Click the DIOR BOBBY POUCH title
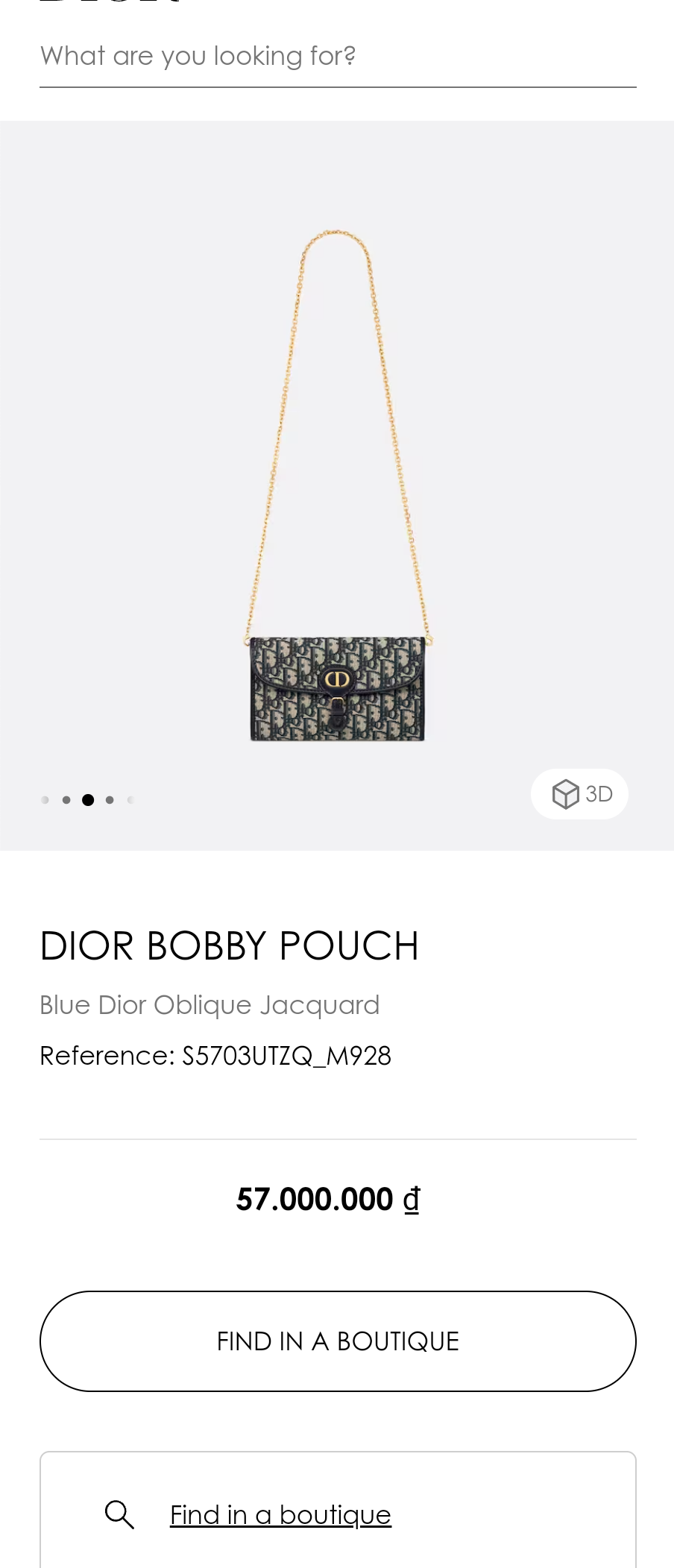 [230, 945]
